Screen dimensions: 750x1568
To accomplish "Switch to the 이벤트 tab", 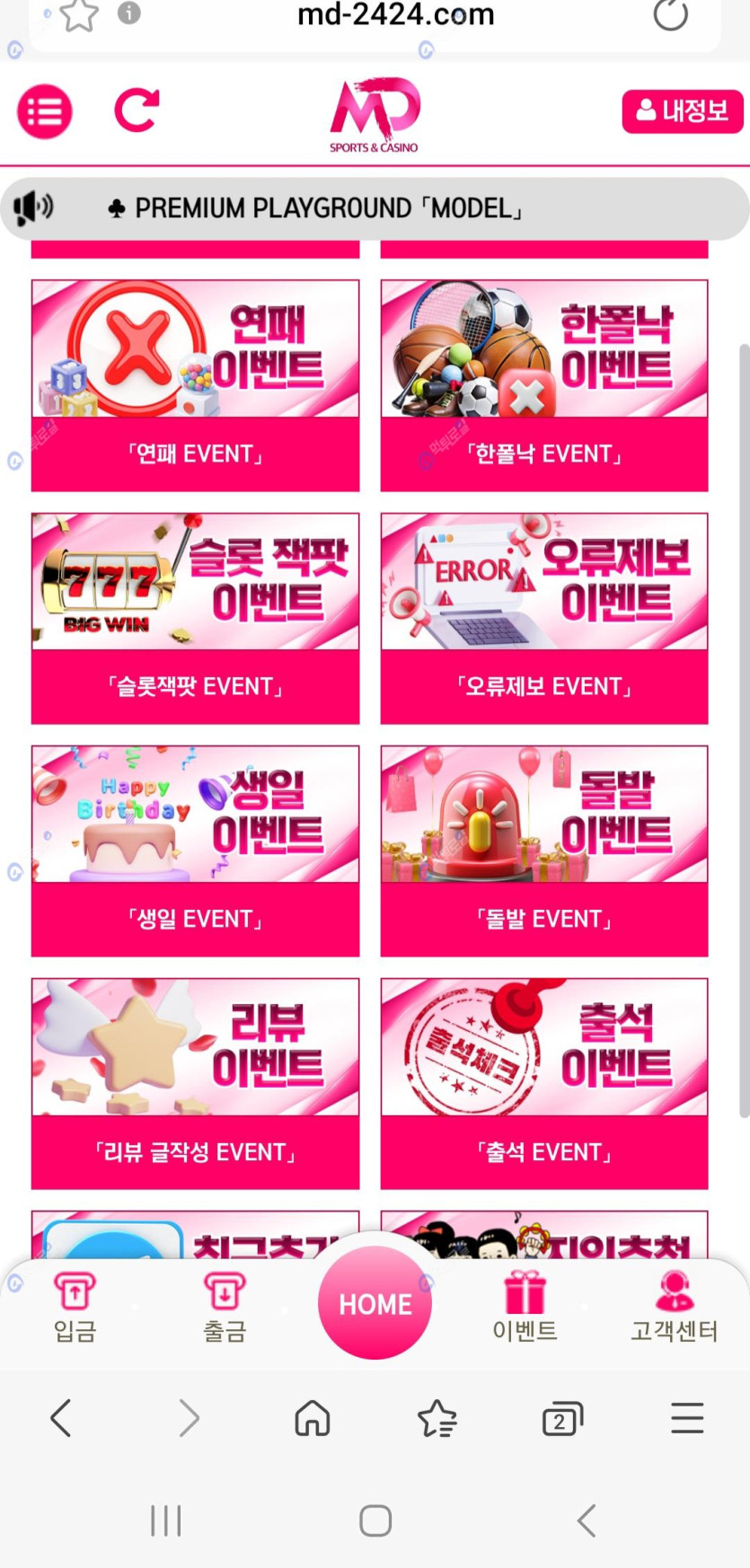I will click(525, 1307).
